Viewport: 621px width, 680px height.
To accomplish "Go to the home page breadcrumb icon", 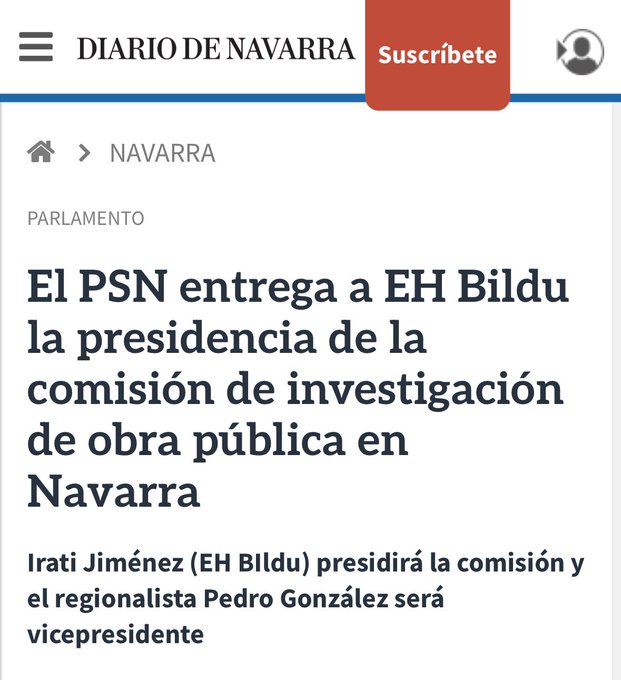I will point(41,152).
